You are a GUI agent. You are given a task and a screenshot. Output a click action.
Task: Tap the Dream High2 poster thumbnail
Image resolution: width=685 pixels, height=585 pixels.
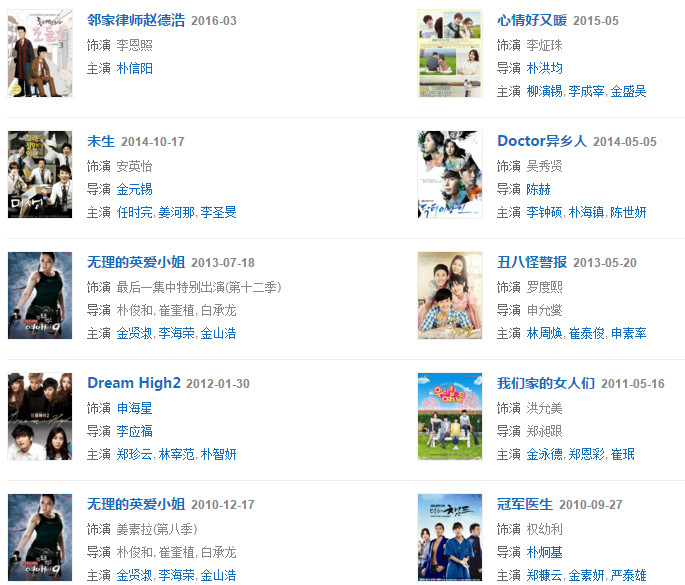(40, 416)
